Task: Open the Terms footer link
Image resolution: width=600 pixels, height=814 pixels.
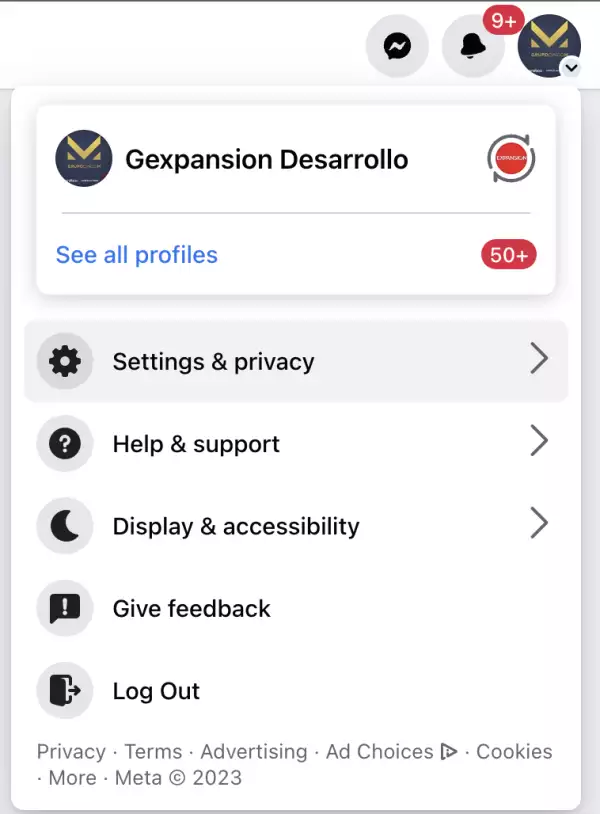Action: [153, 752]
